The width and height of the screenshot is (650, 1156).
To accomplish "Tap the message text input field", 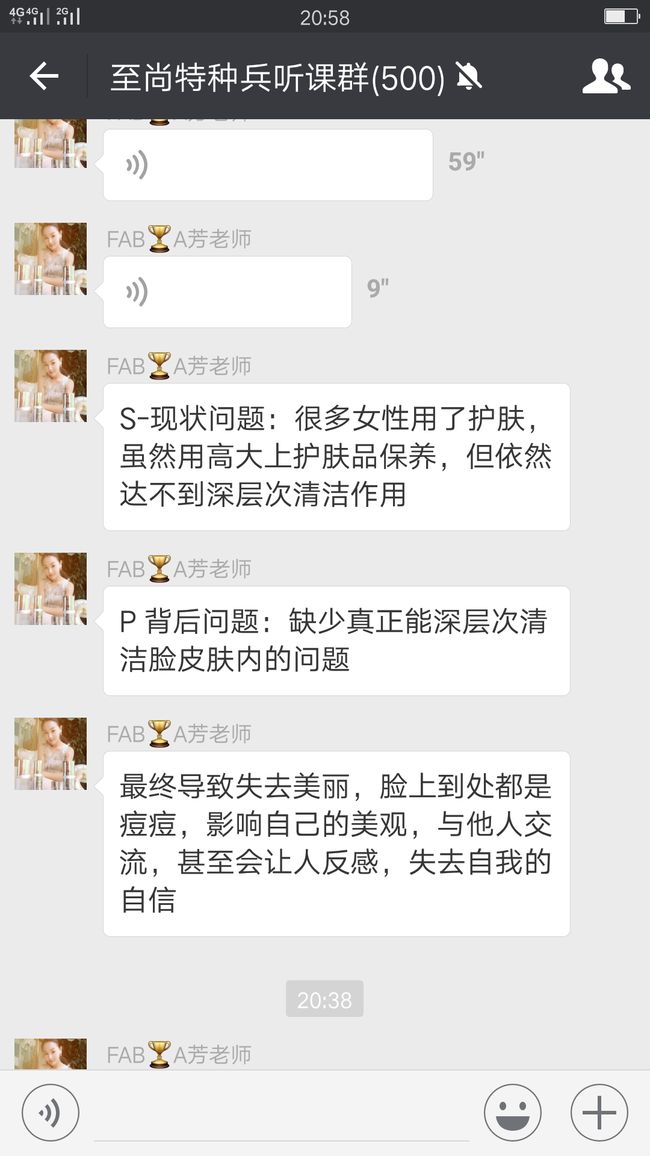I will tap(282, 1113).
